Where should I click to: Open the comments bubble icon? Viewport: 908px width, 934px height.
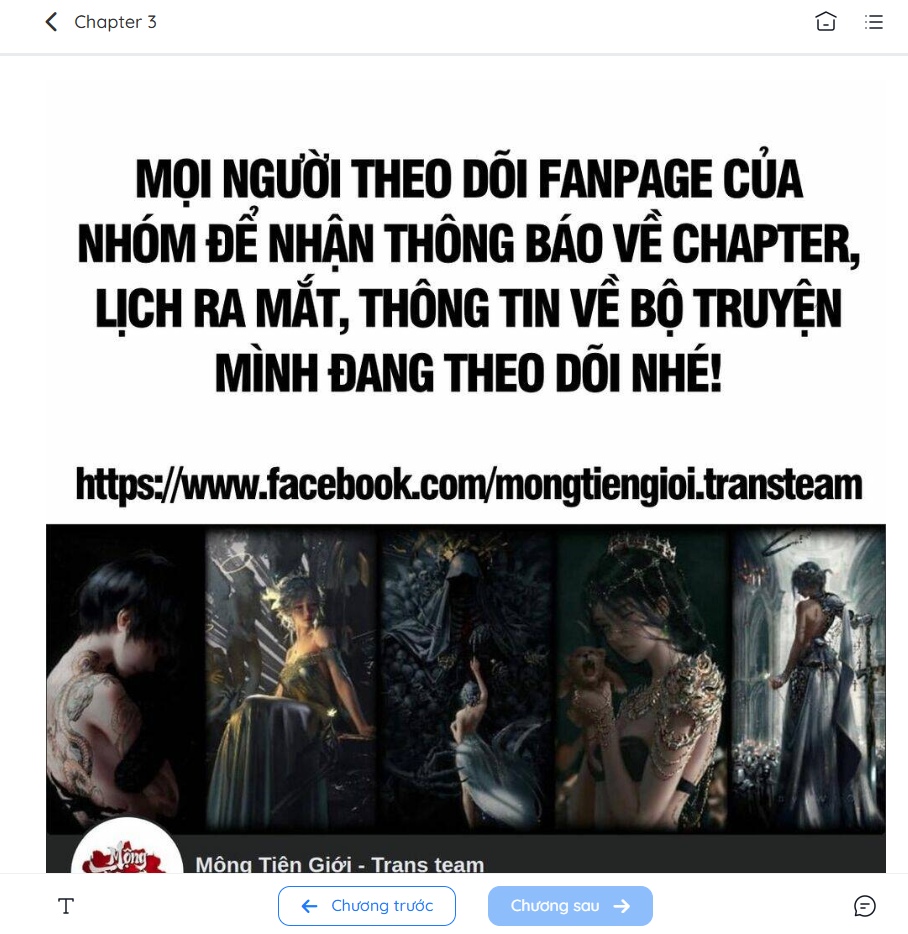(x=865, y=906)
